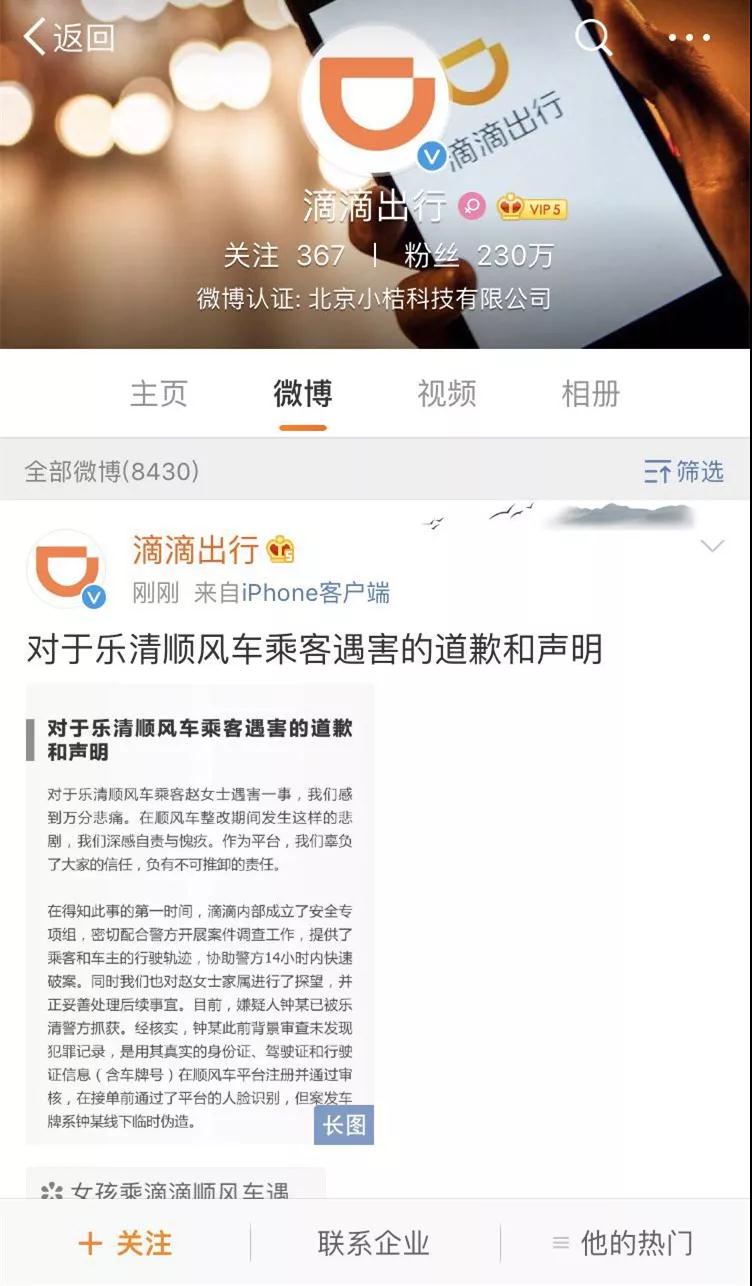The image size is (752, 1286).
Task: Switch to the 视频 tab
Action: pos(446,394)
